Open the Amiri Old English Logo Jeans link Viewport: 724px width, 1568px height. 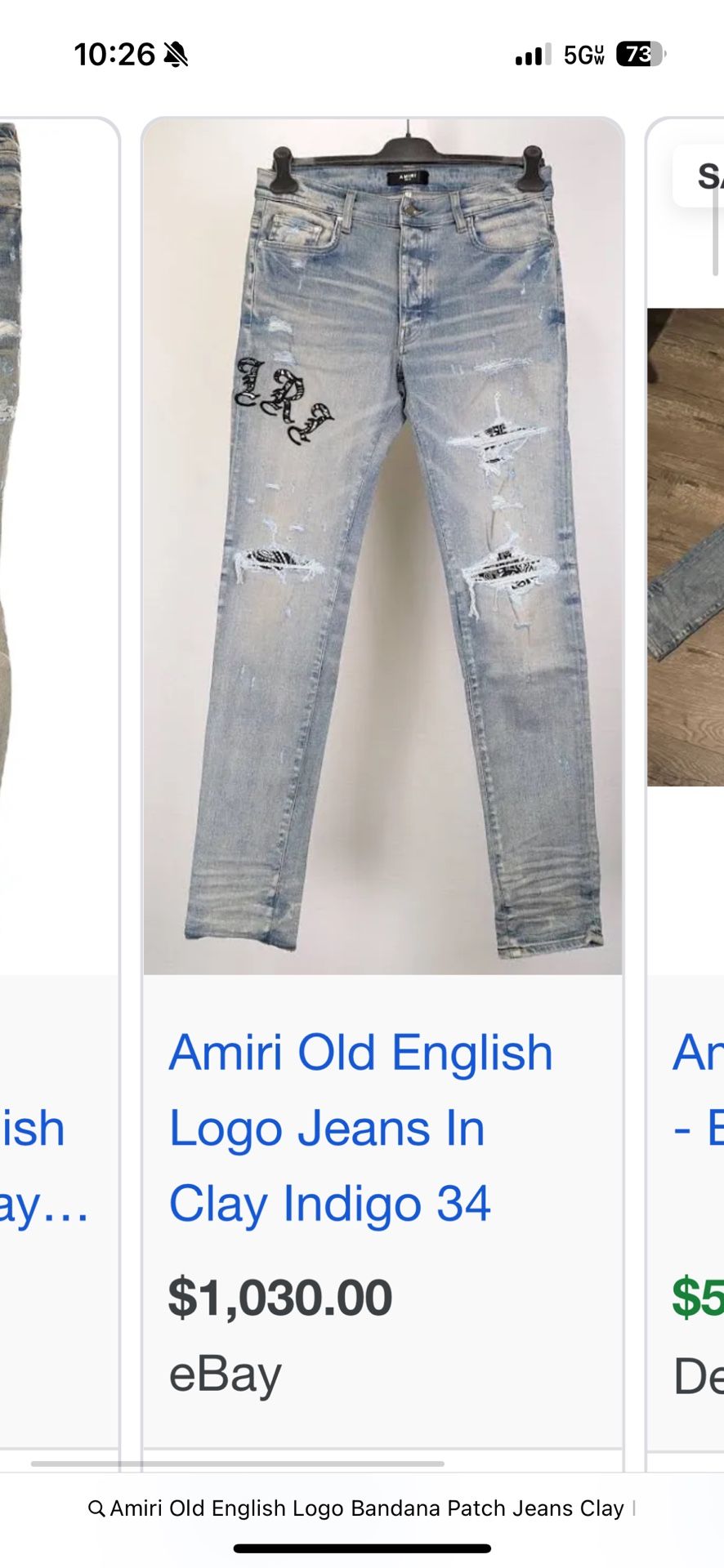tap(360, 1127)
